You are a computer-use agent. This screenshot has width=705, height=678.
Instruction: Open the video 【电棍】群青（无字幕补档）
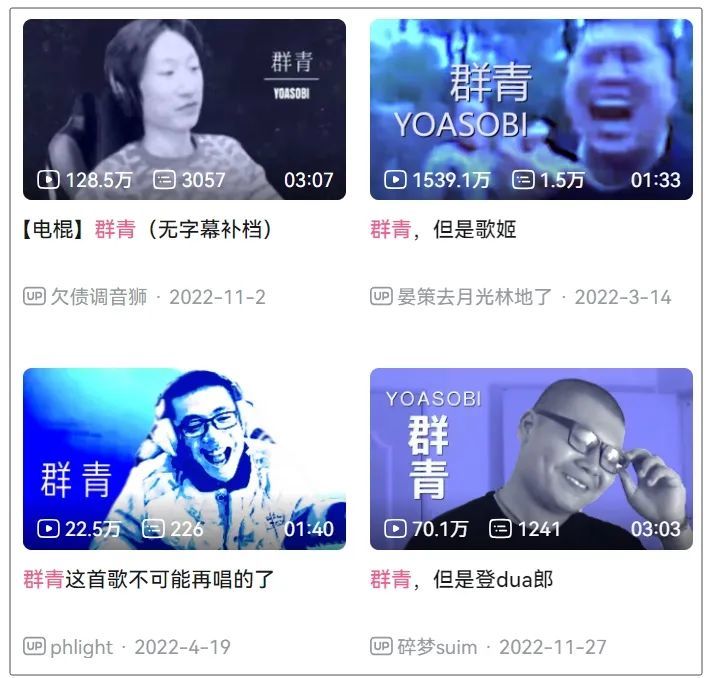184,110
